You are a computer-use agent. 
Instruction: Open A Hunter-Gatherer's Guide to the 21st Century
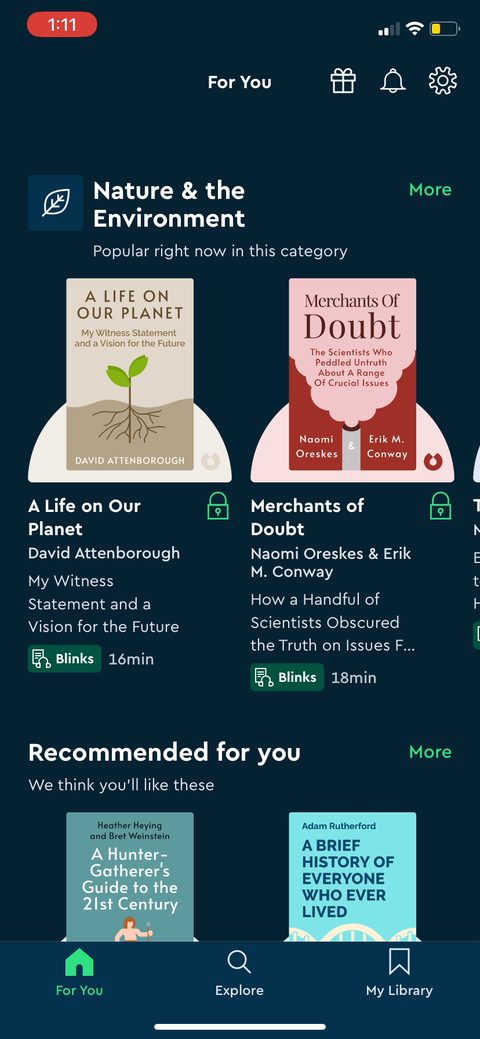tap(130, 877)
